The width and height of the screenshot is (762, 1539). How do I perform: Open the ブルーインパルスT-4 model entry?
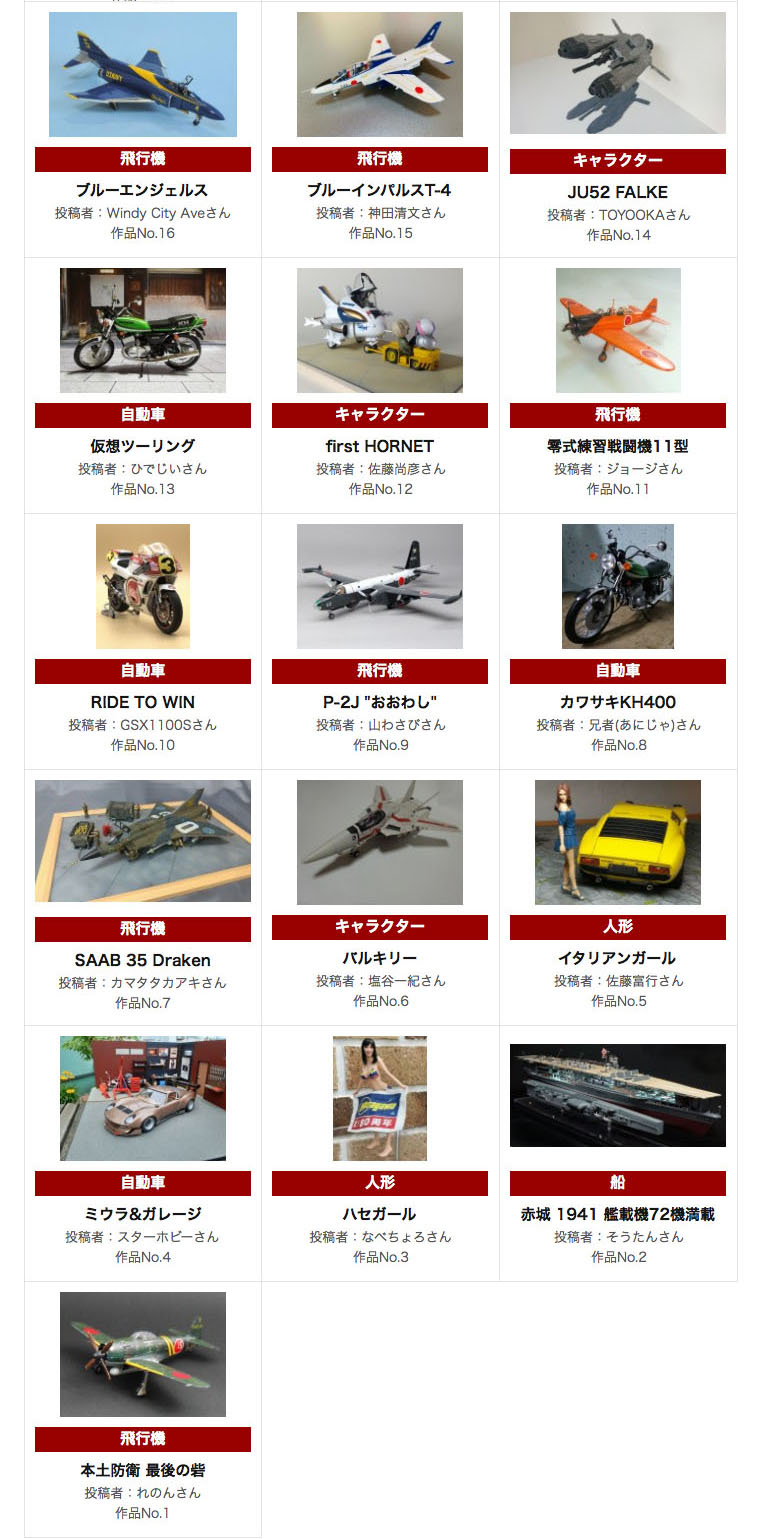379,190
